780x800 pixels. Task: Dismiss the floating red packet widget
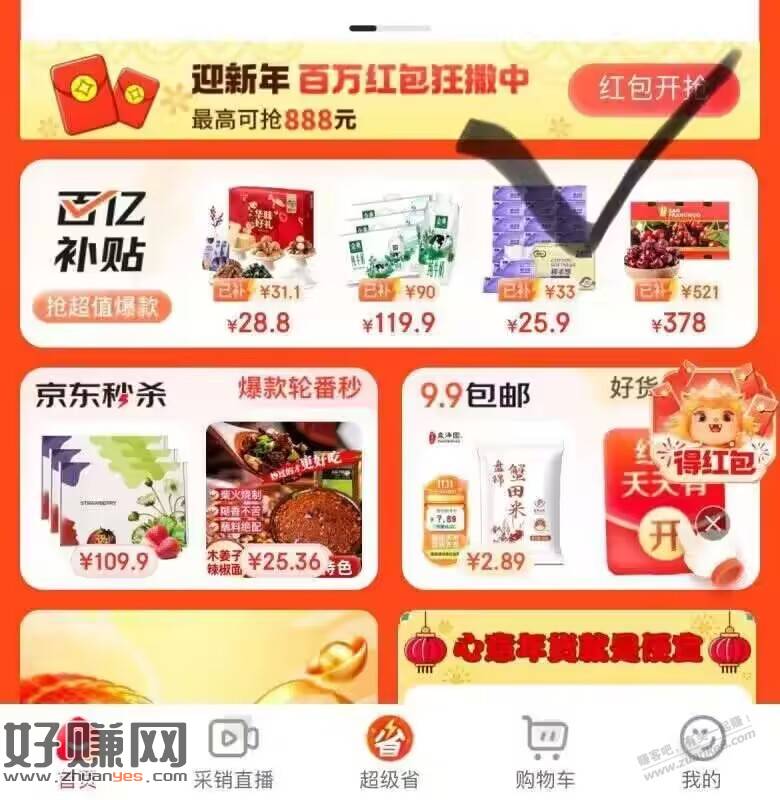point(712,523)
